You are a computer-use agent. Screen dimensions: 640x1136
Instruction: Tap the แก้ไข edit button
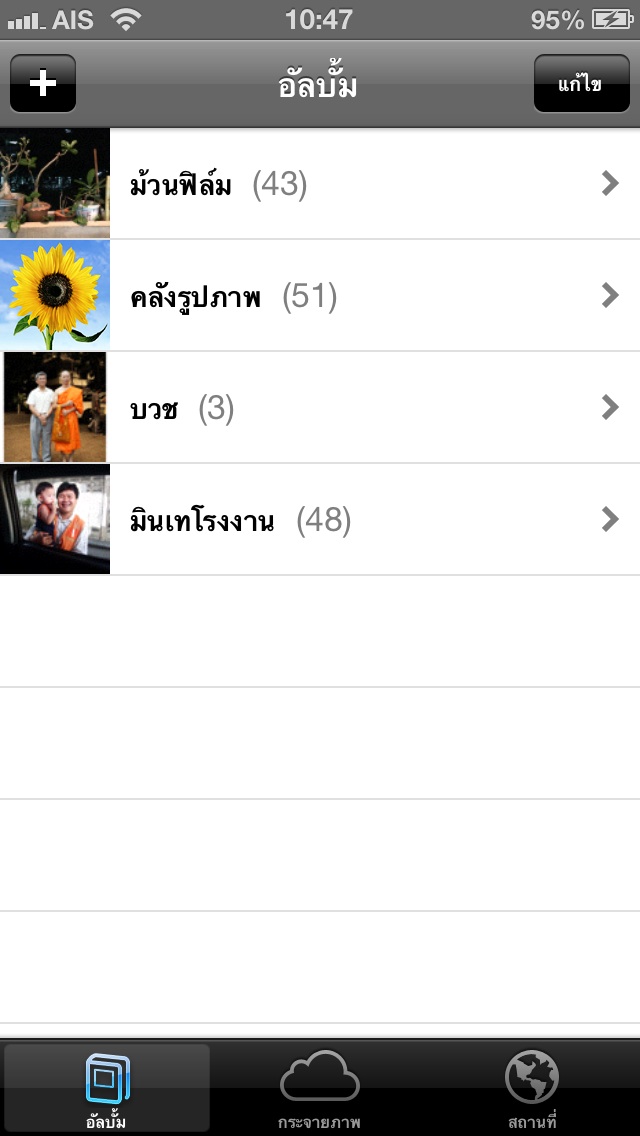click(581, 84)
